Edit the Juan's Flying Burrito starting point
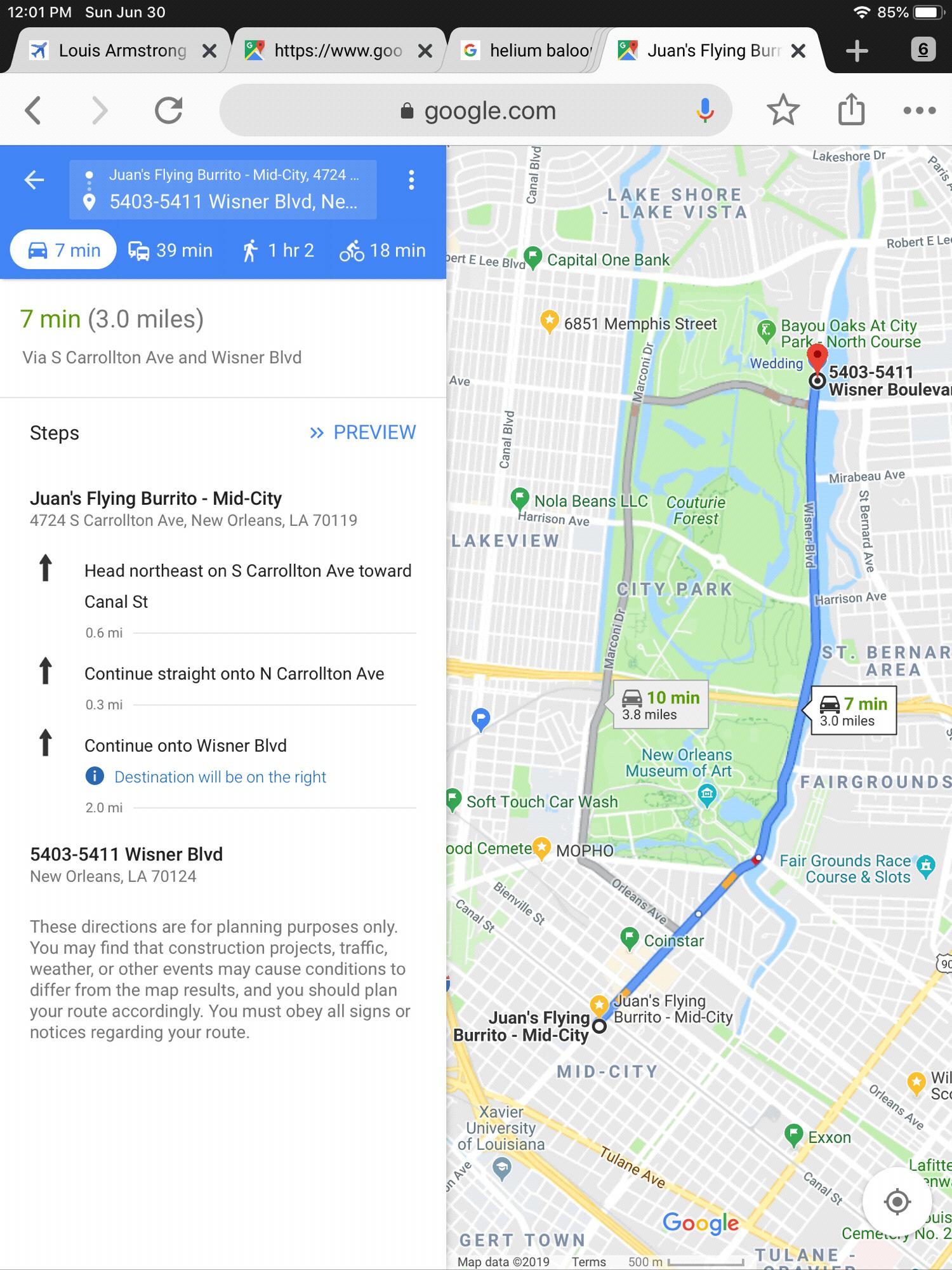Screen dimensions: 952x1270 click(233, 175)
